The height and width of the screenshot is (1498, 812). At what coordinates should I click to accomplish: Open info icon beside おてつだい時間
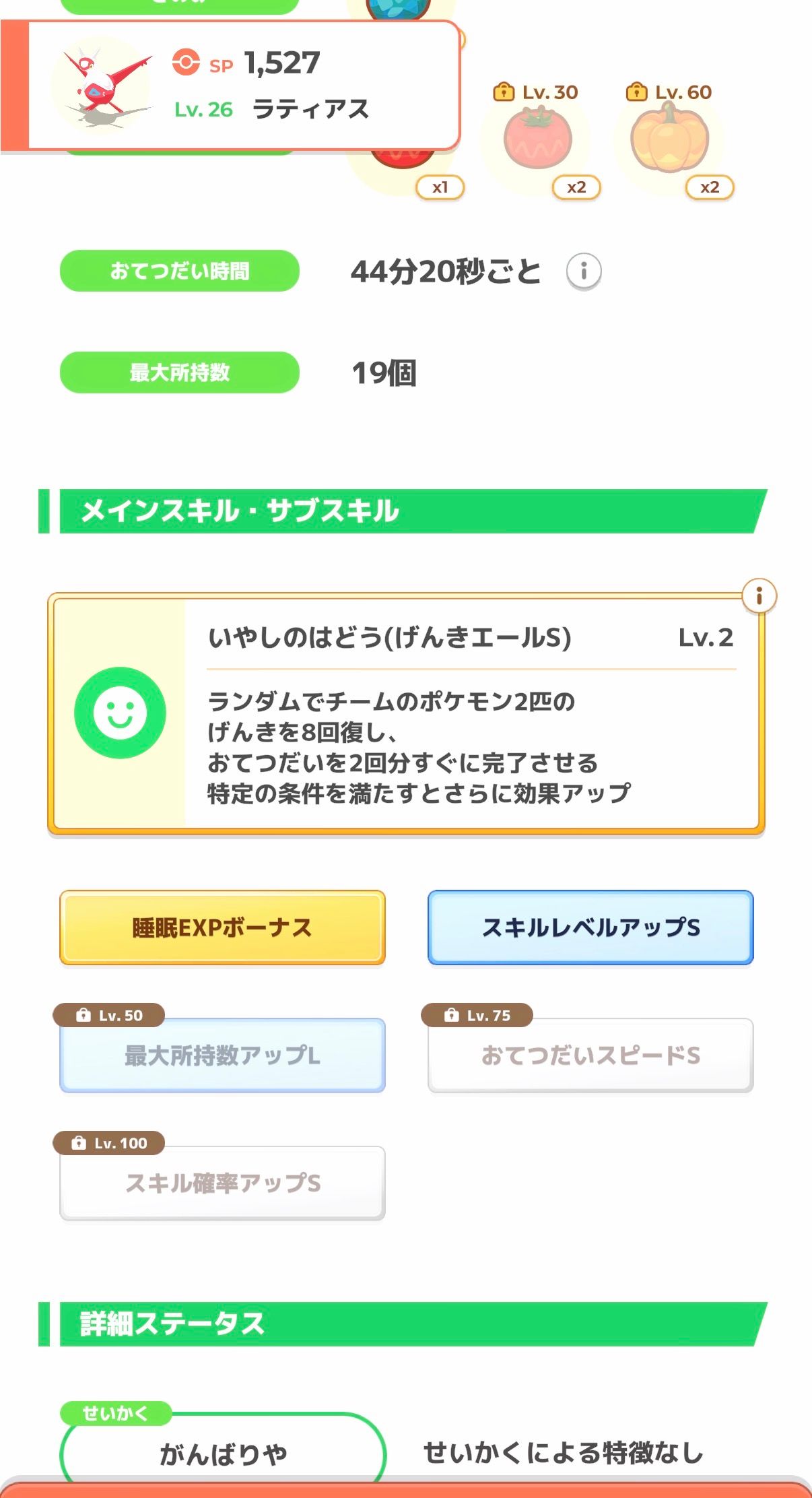pos(583,271)
